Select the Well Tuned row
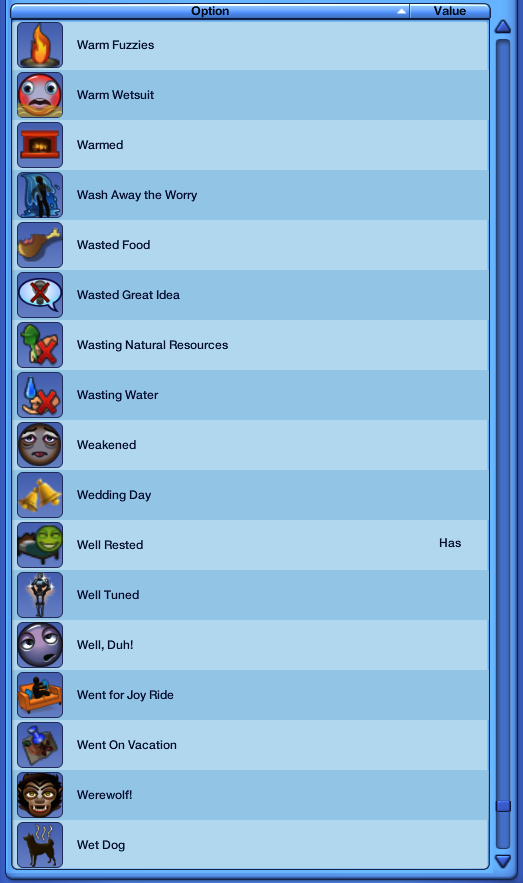 (250, 595)
